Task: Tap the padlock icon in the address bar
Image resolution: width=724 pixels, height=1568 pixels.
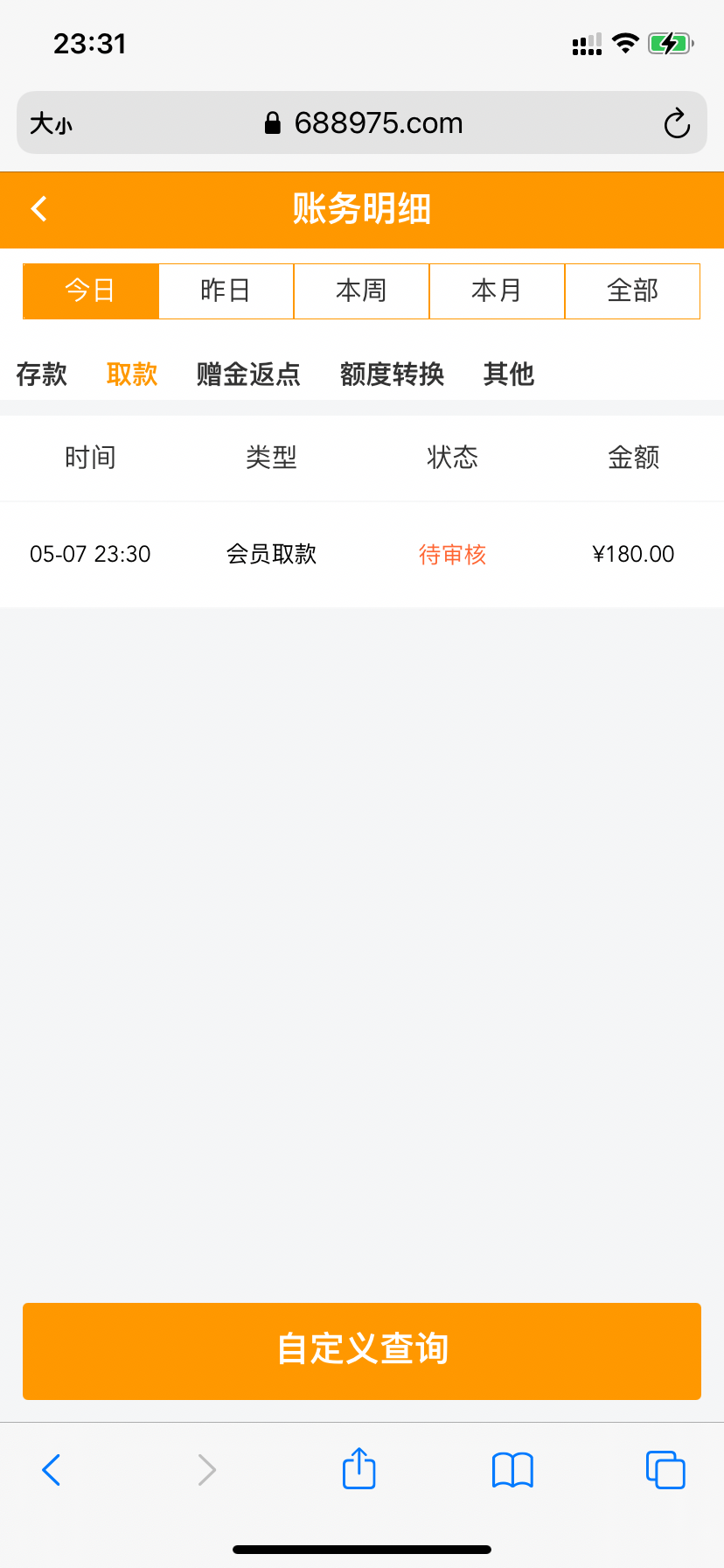Action: pyautogui.click(x=273, y=122)
